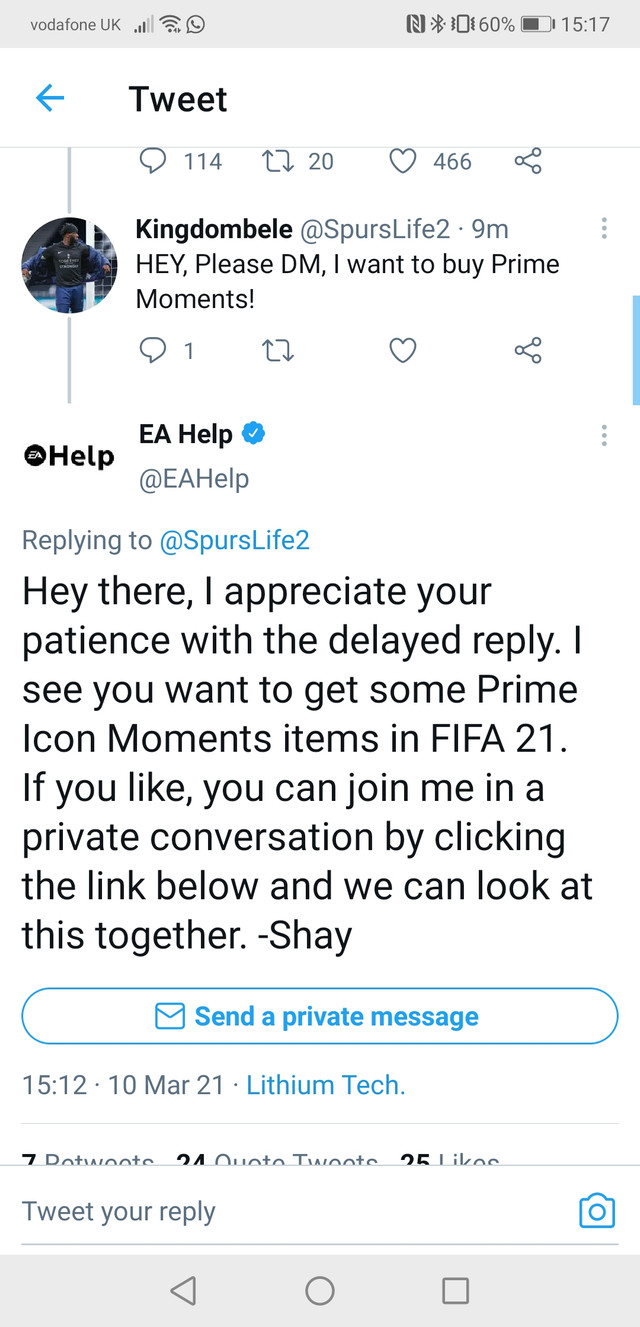Open the EA Help profile logo
The image size is (640, 1327).
click(x=69, y=457)
